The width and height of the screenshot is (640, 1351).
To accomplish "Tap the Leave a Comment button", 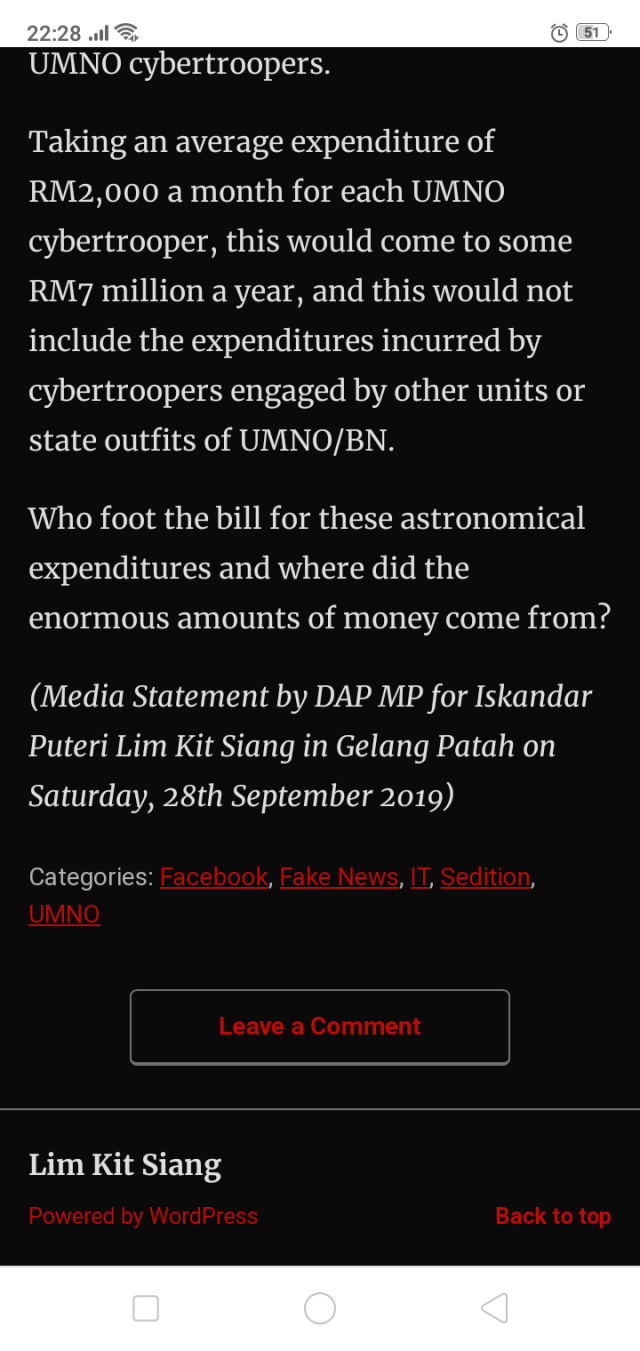I will click(x=320, y=1026).
